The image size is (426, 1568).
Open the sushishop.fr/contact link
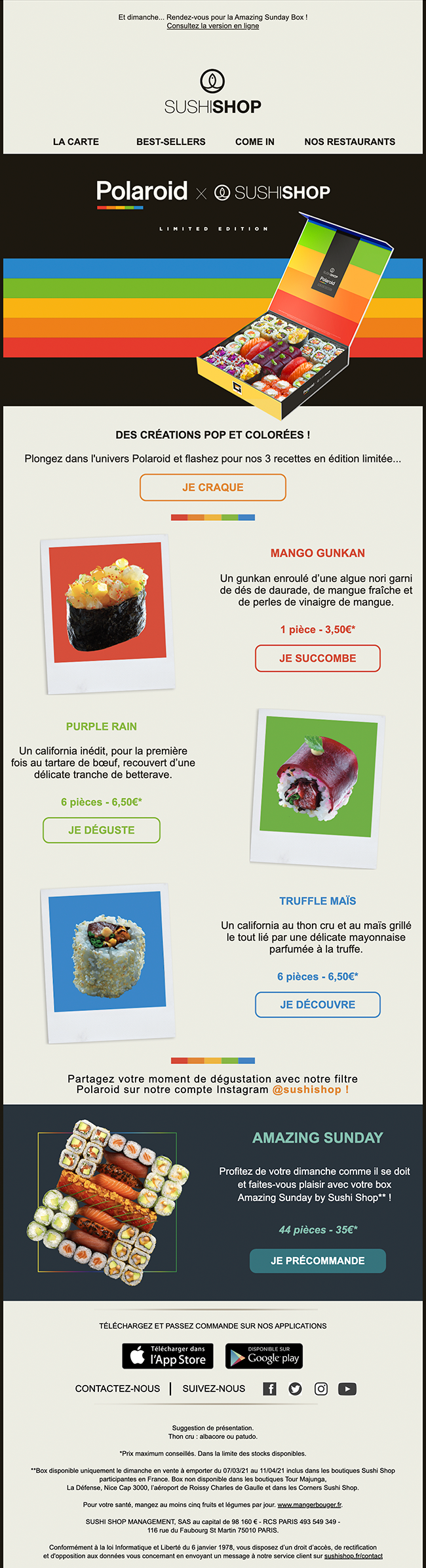353,1556
